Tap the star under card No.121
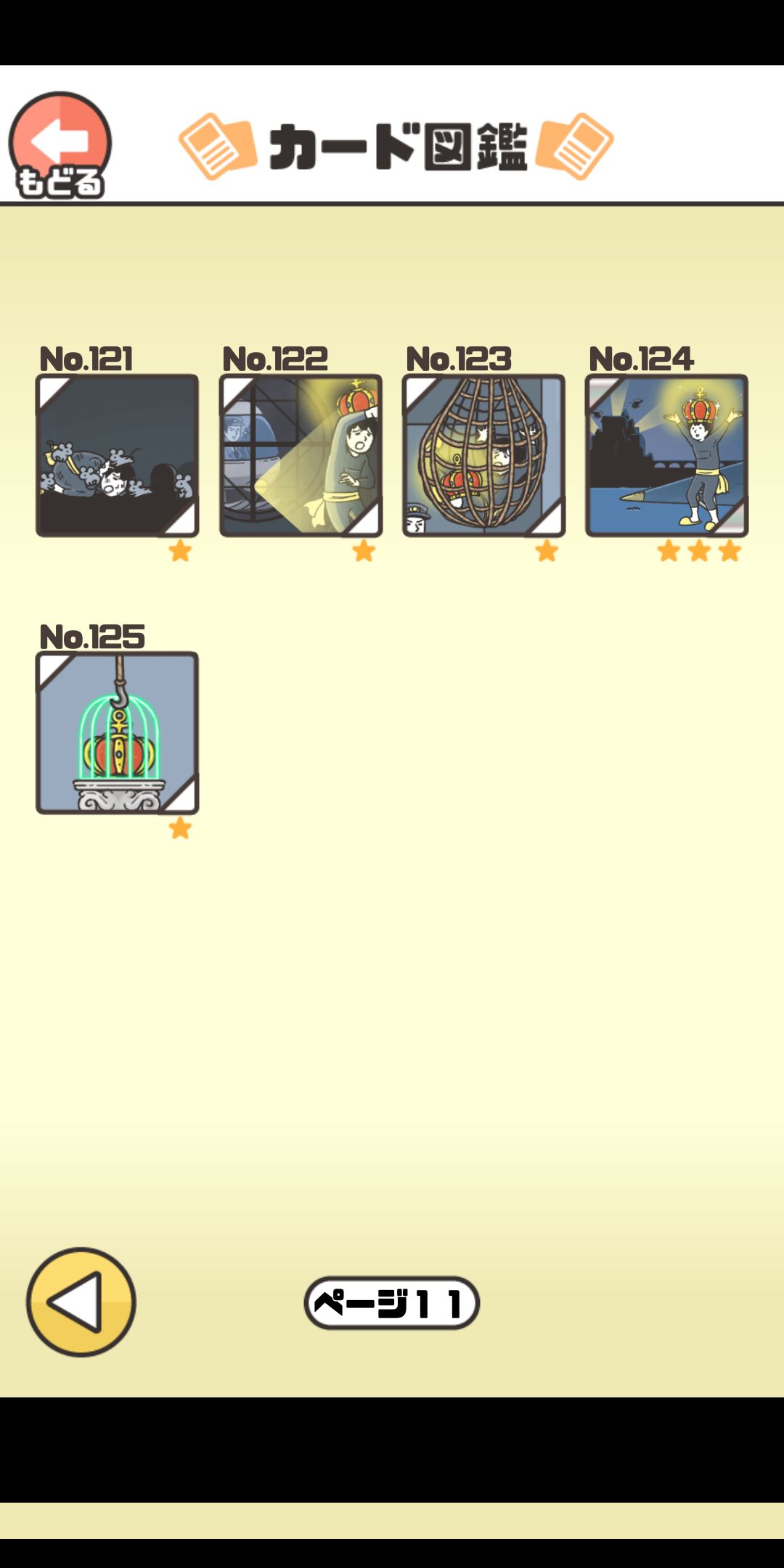 pyautogui.click(x=178, y=552)
